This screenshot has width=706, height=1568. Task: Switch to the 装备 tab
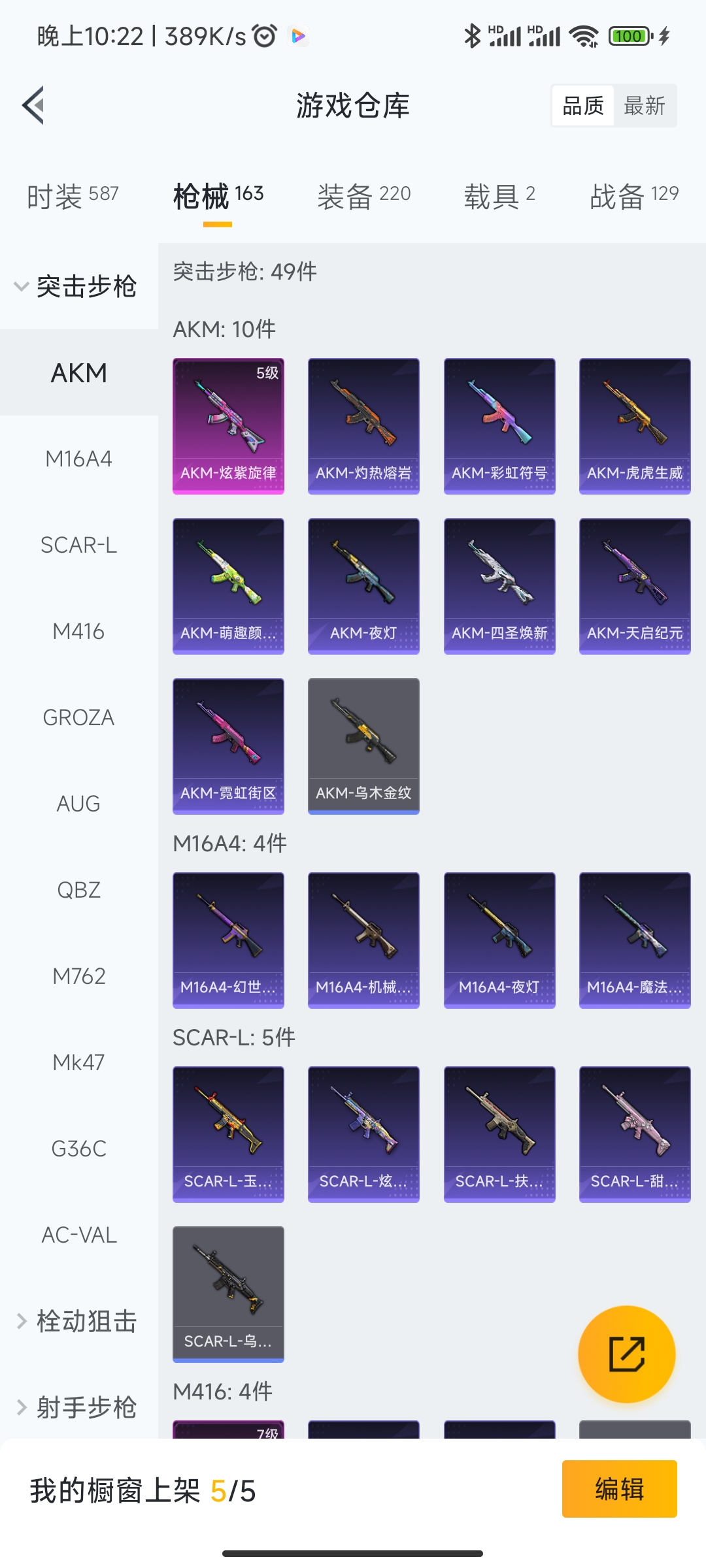(363, 196)
